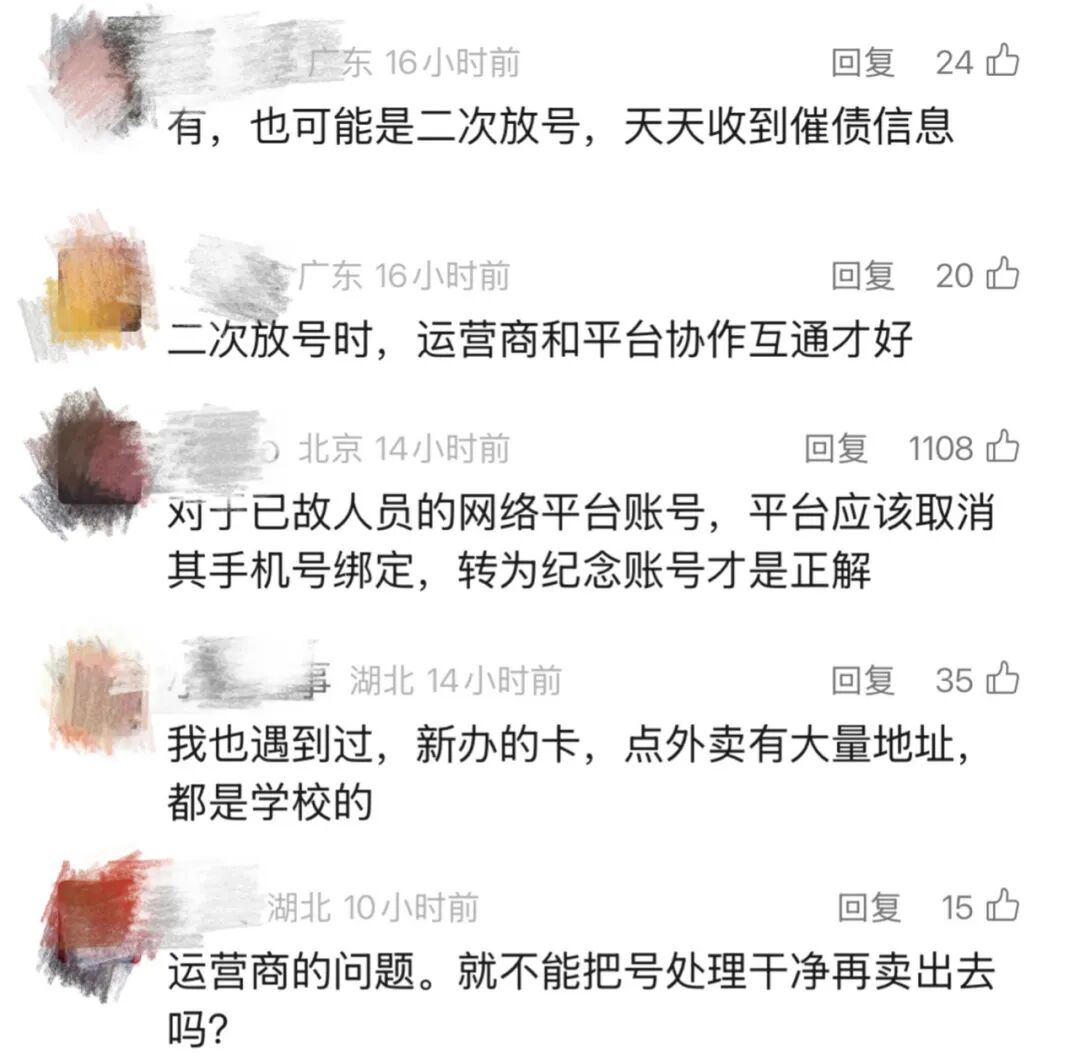The width and height of the screenshot is (1080, 1060).
Task: Reply to the comment about 运营商和平台协作互通
Action: (862, 275)
